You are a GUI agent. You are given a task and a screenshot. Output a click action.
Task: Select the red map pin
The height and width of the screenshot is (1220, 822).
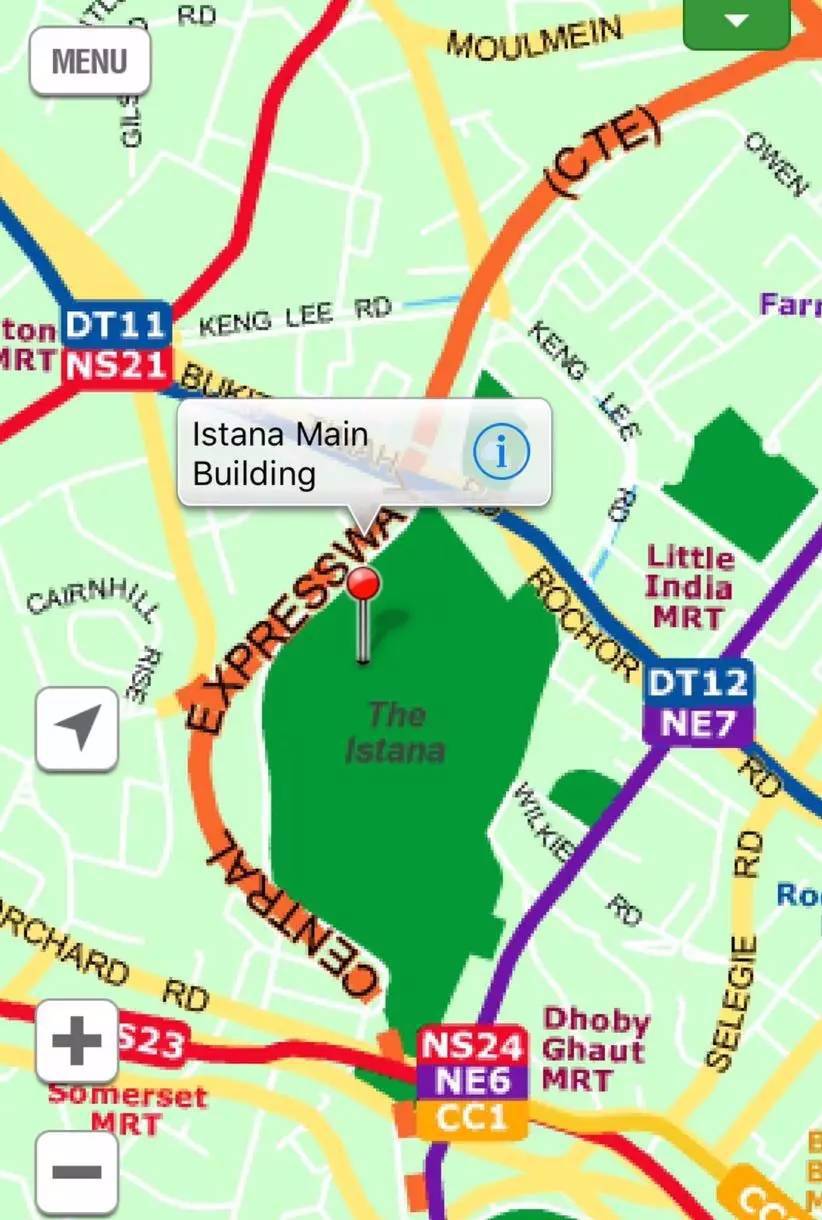[362, 585]
